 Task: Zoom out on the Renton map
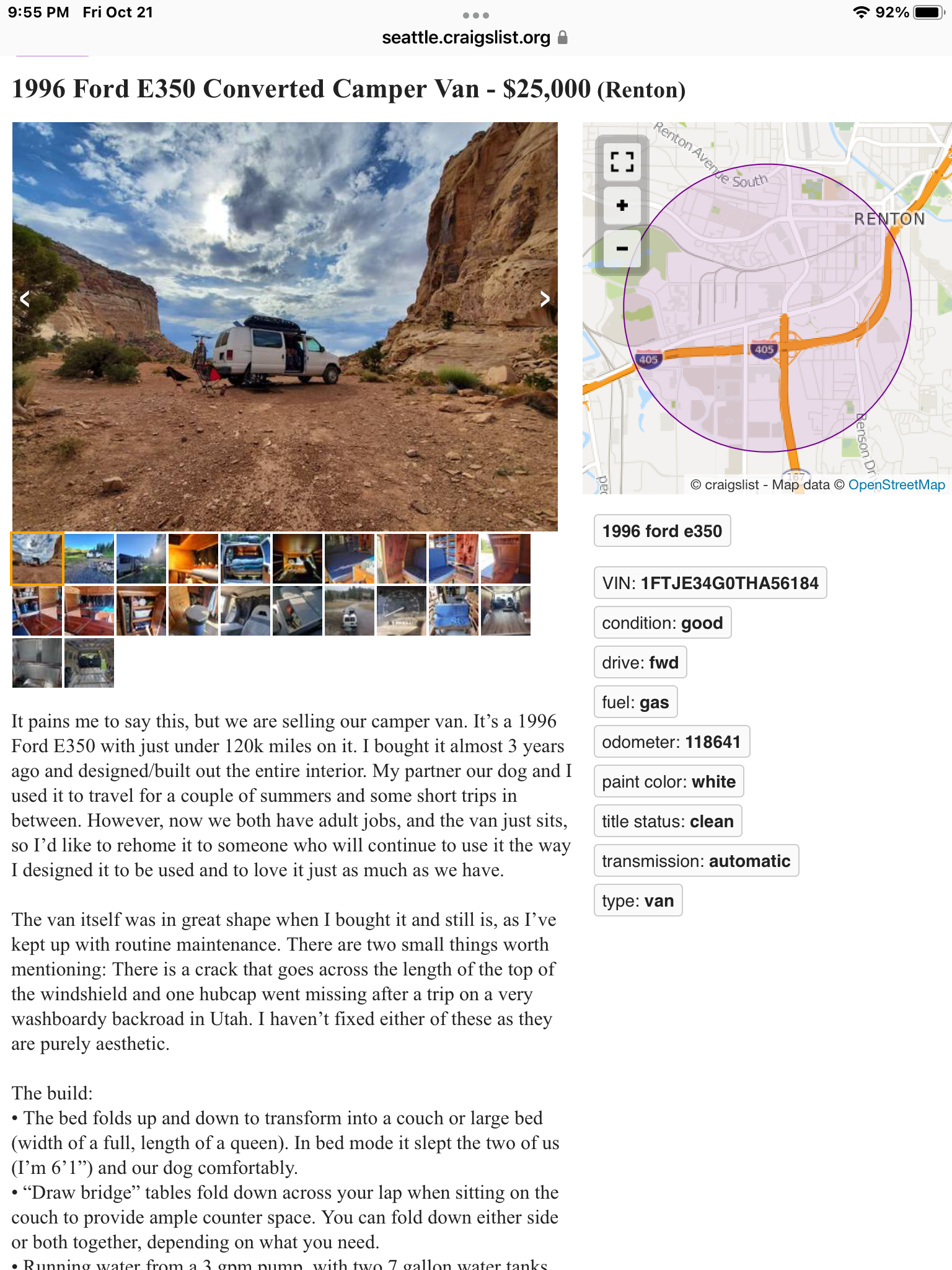(x=622, y=249)
